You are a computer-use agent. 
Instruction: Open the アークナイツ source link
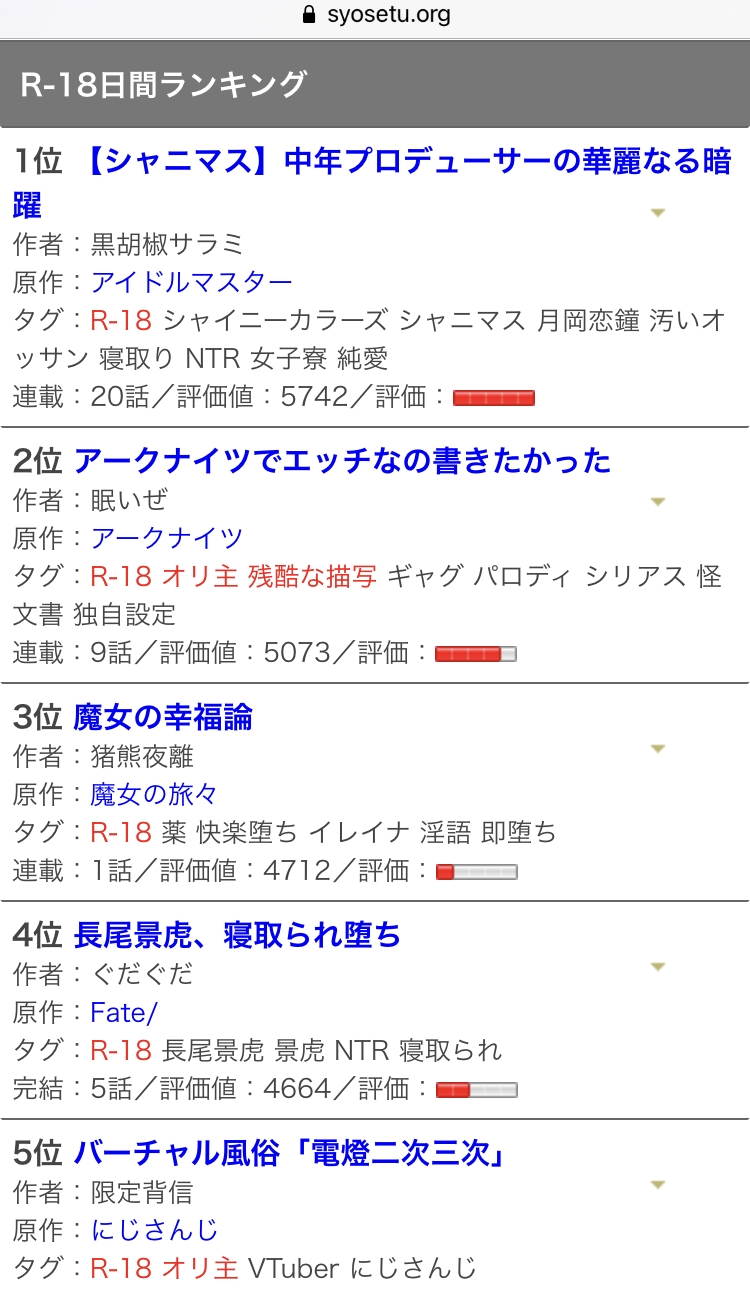click(167, 538)
